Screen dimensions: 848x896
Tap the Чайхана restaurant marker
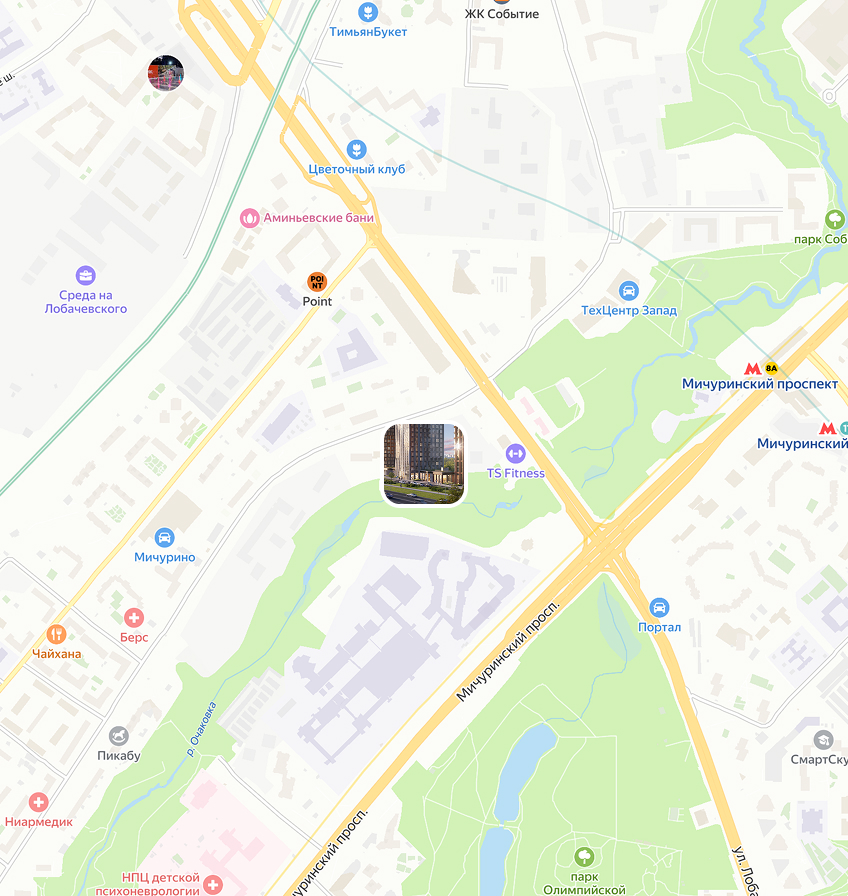[x=57, y=634]
